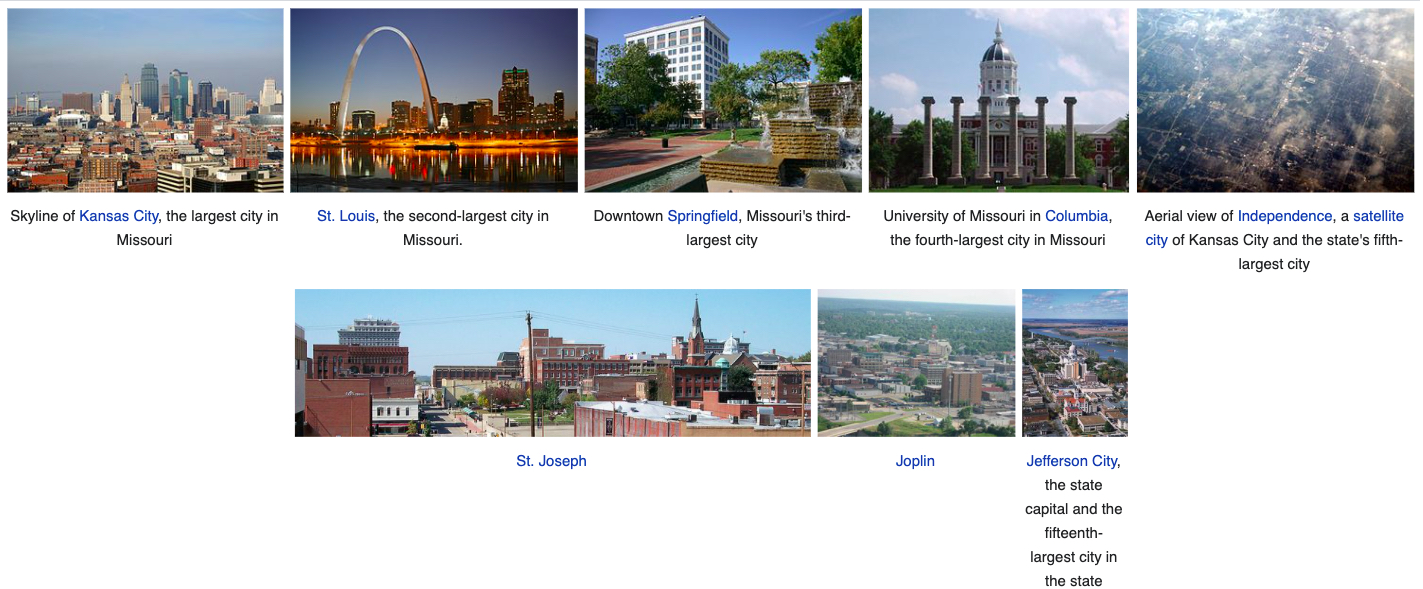Viewport: 1423px width, 589px height.
Task: Enlarge the St. Joseph panorama photo
Action: click(x=552, y=363)
